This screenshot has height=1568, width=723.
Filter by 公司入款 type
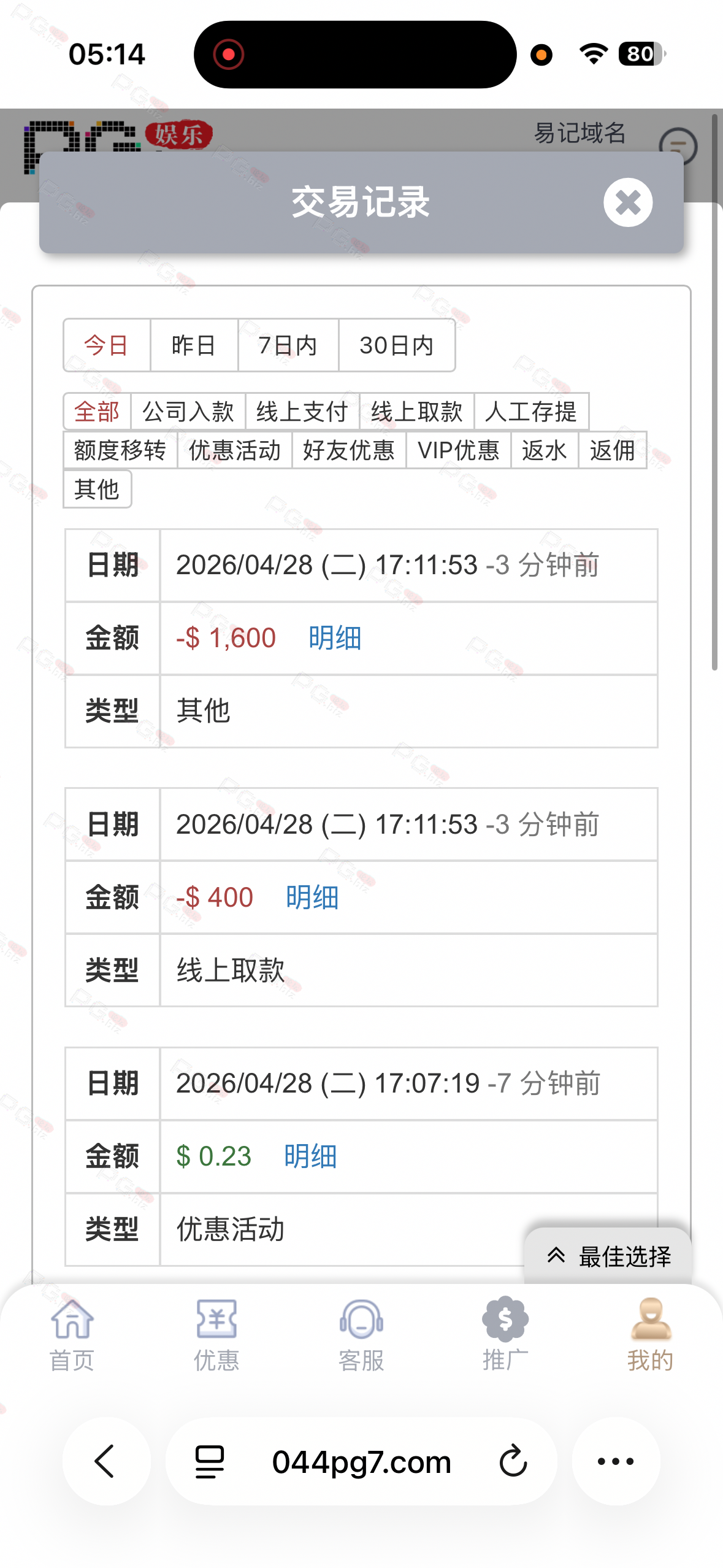188,412
